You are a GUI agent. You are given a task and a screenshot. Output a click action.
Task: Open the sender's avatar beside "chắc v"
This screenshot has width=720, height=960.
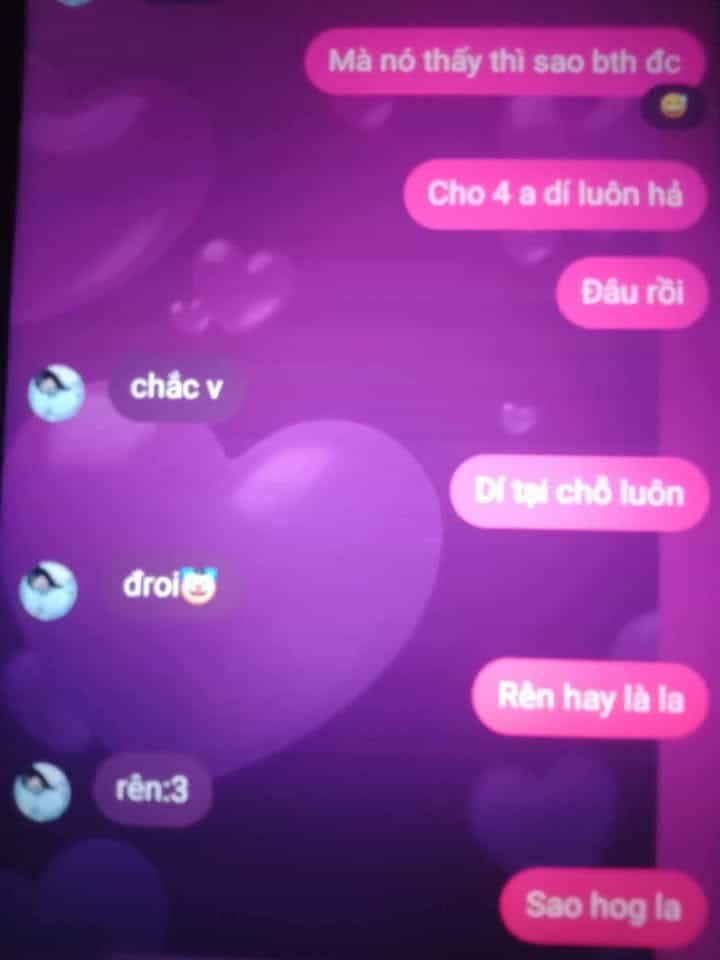pyautogui.click(x=56, y=393)
